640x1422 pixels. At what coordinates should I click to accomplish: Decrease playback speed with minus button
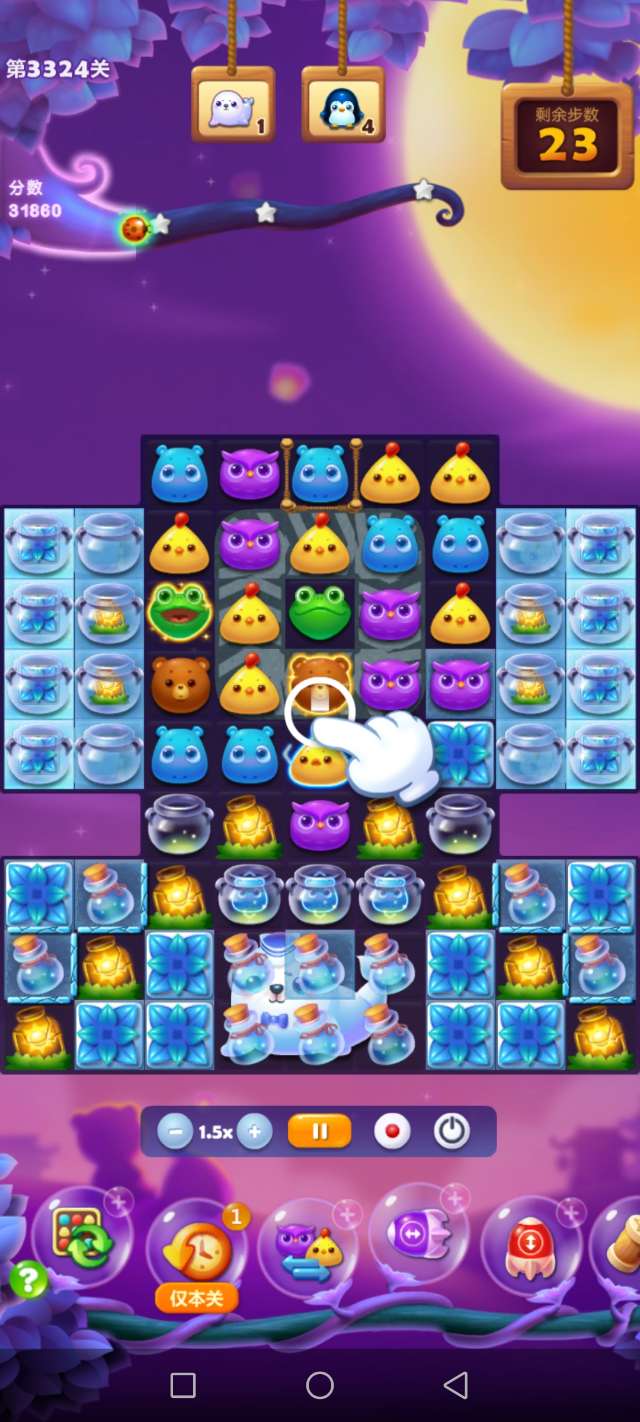point(176,1132)
